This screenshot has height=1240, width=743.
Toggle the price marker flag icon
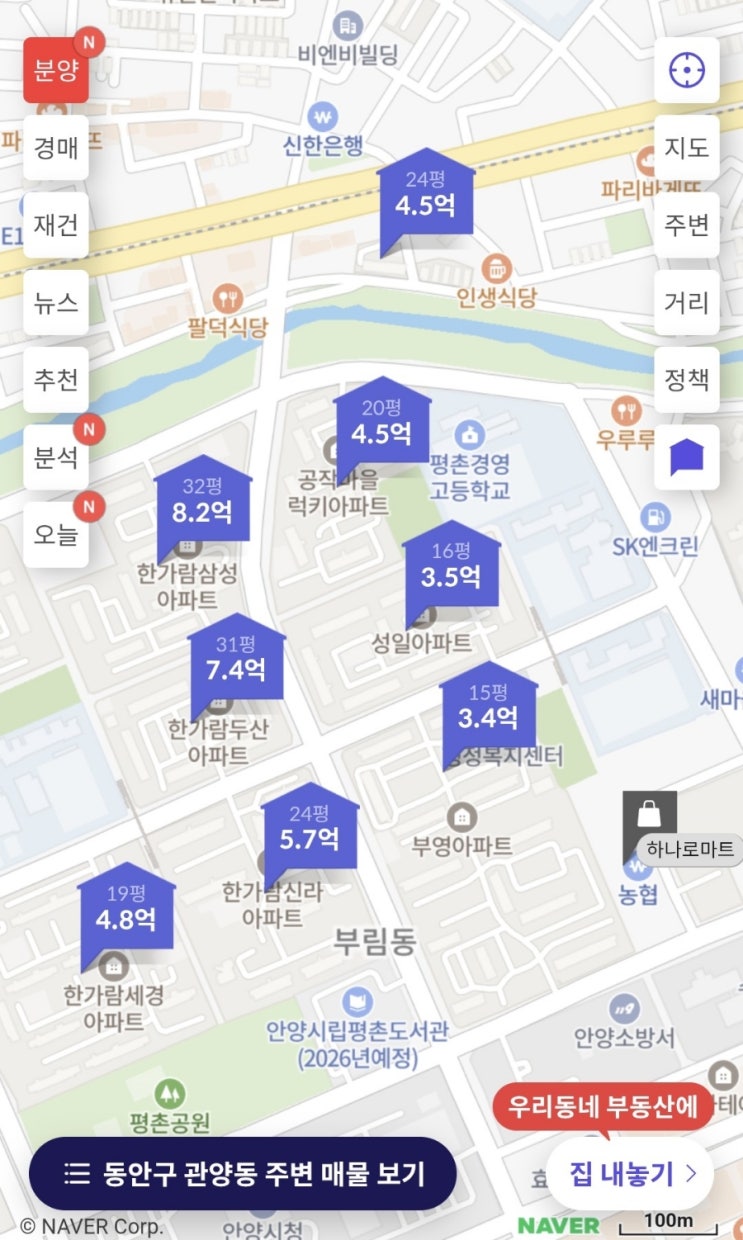687,457
